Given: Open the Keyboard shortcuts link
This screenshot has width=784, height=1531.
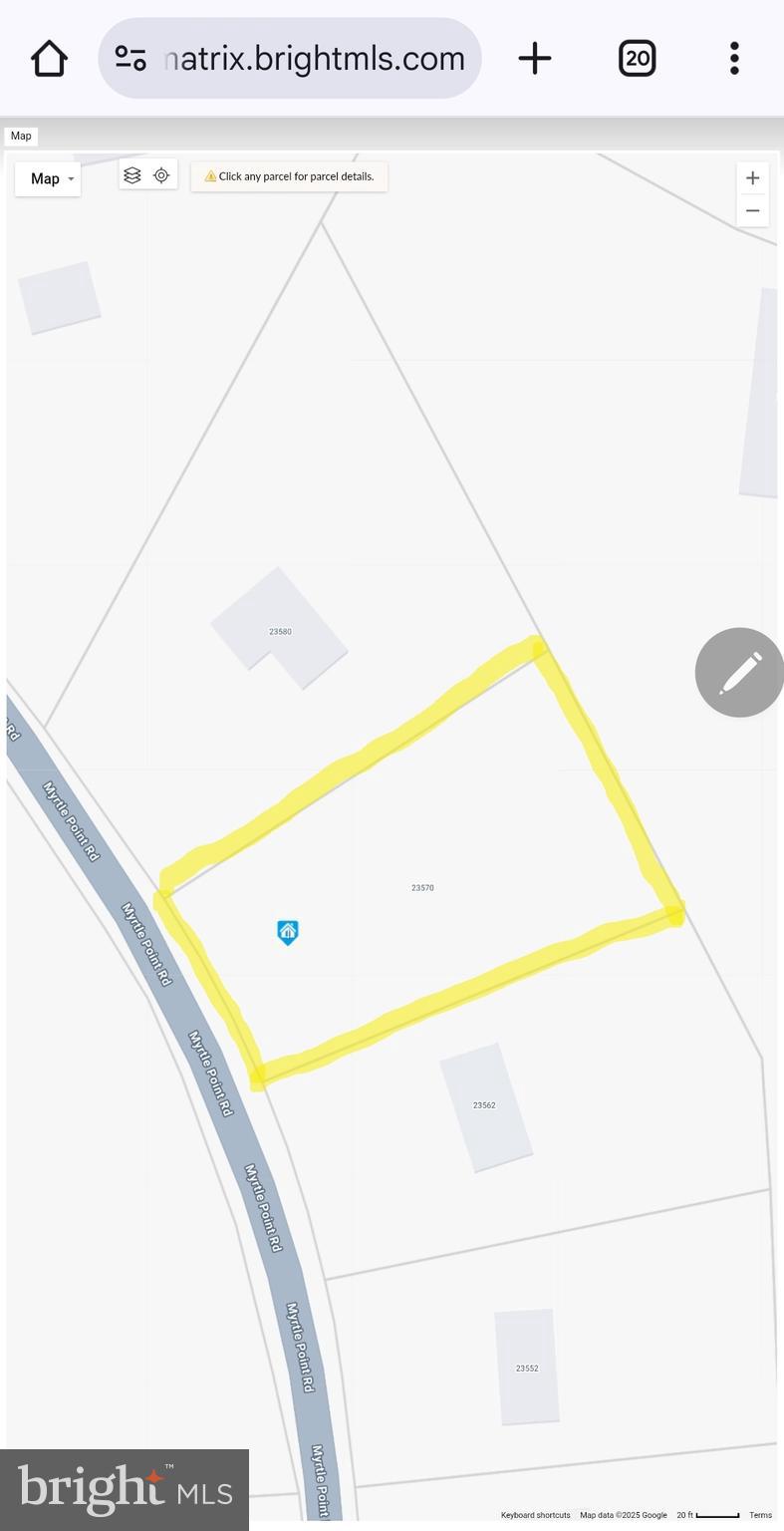Looking at the screenshot, I should pyautogui.click(x=535, y=1514).
